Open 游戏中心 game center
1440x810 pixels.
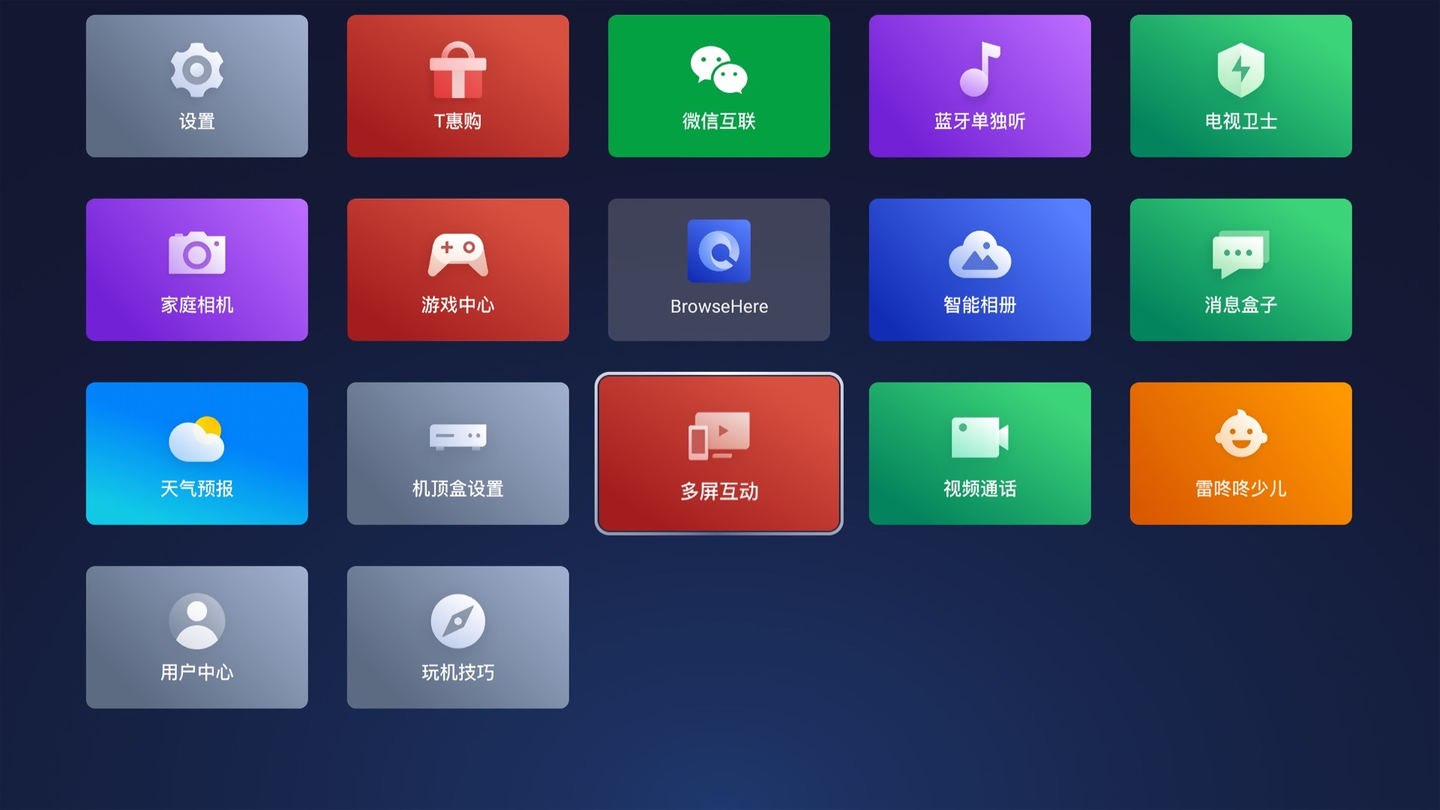[x=458, y=270]
